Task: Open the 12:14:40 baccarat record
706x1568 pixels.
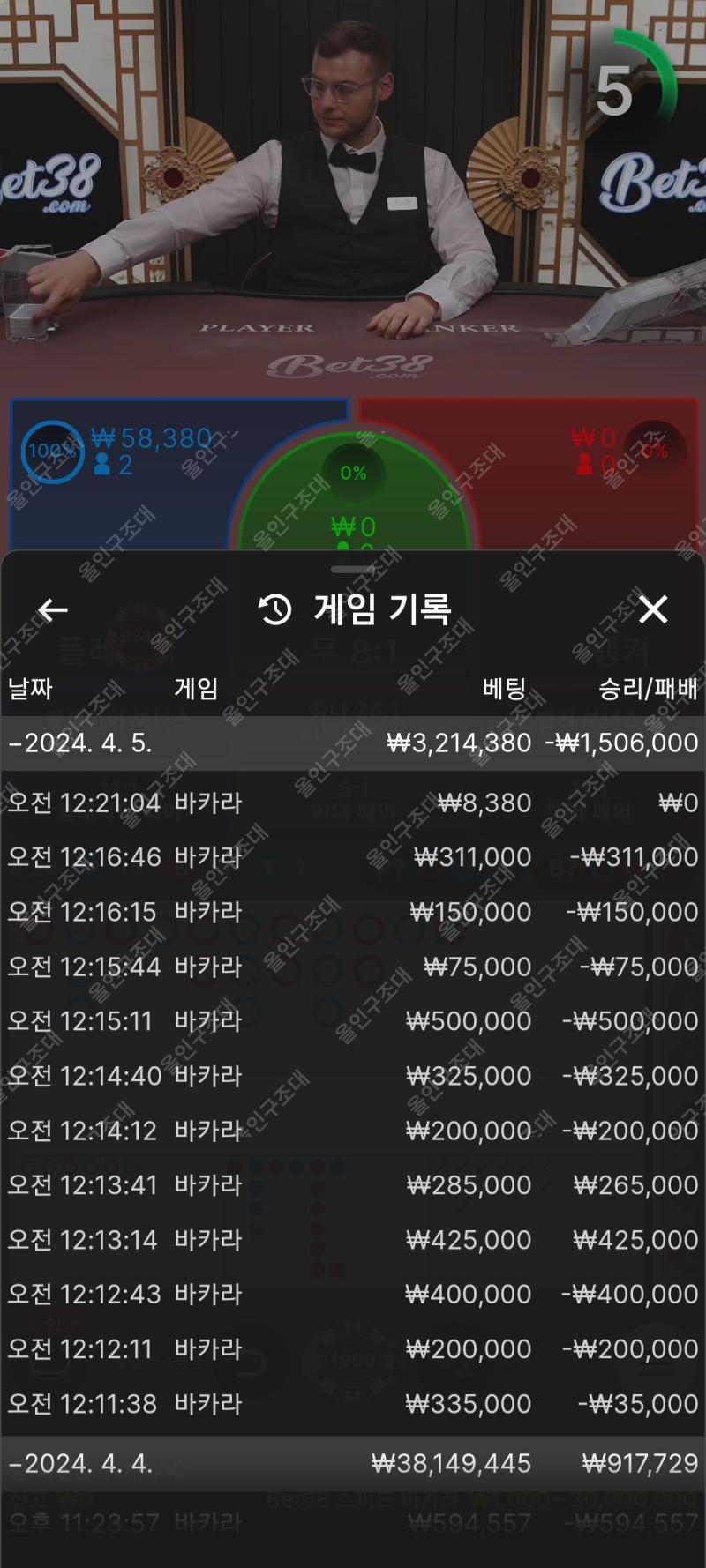Action: (353, 1076)
